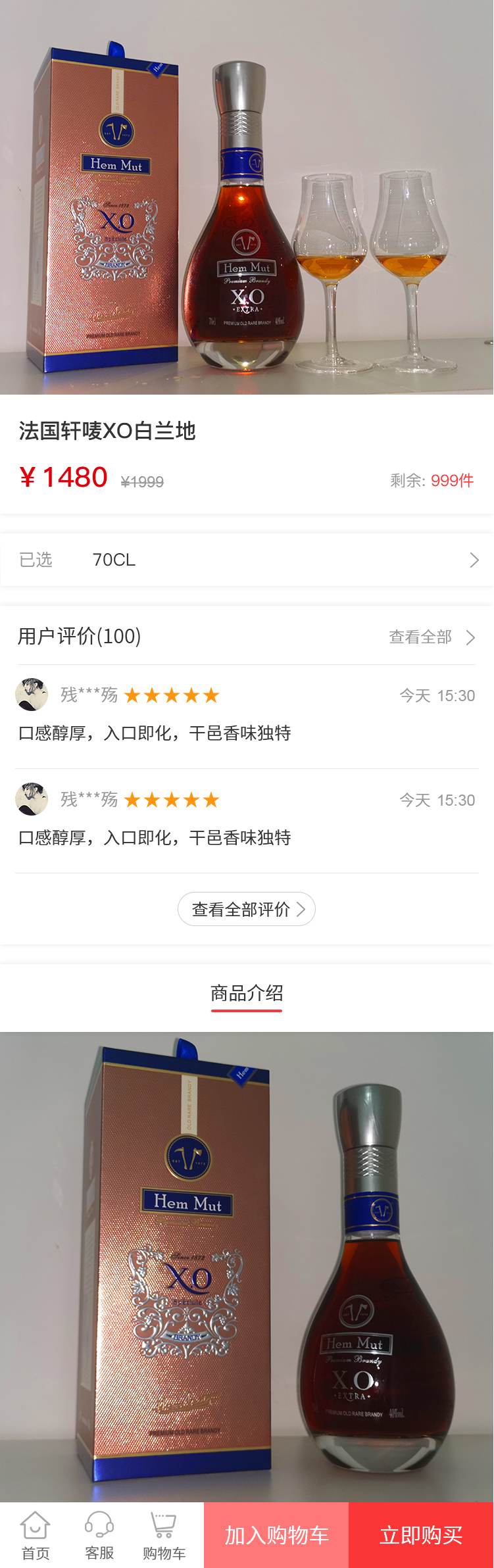Open the 购物车 cart tab
The height and width of the screenshot is (1568, 494).
coord(164,1536)
